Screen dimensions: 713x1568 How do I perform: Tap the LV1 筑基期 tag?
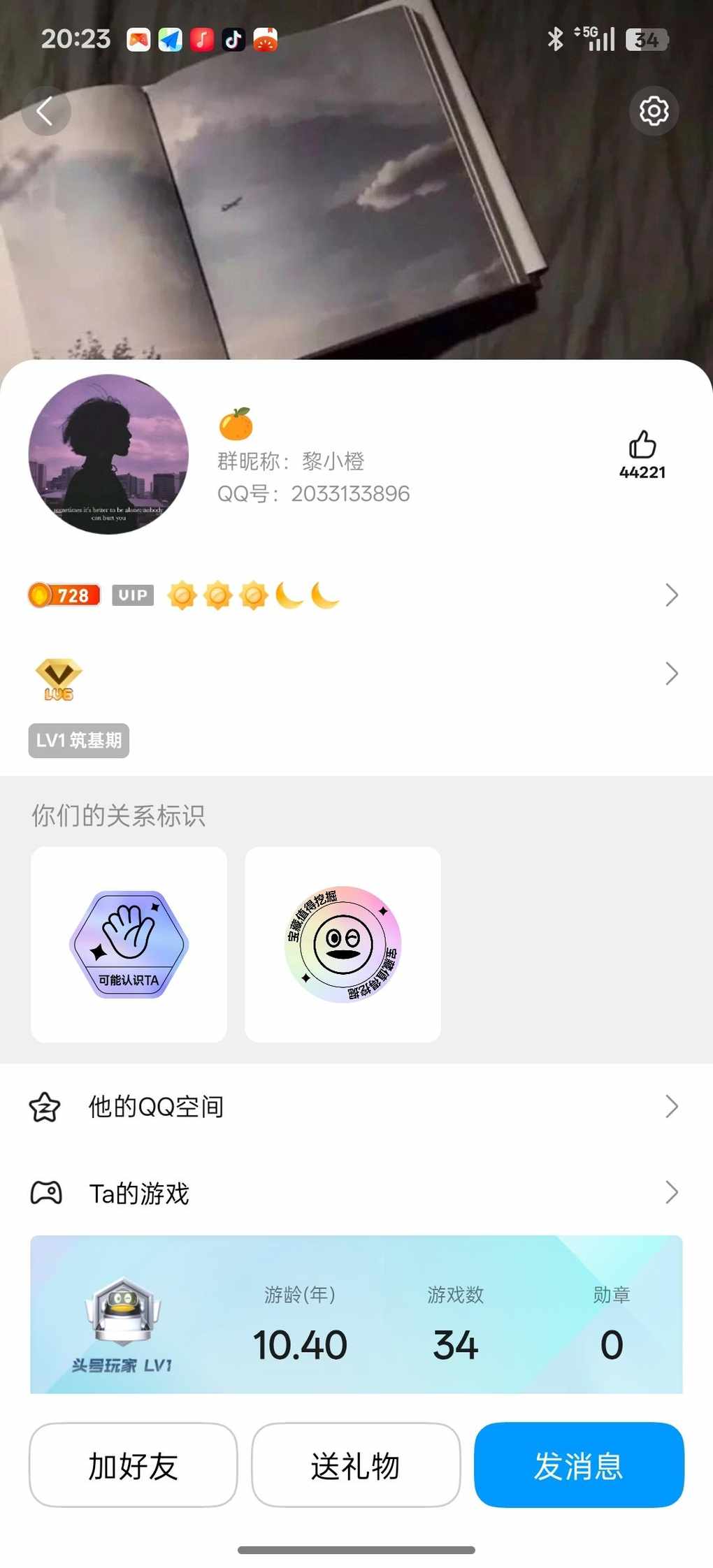tap(79, 741)
